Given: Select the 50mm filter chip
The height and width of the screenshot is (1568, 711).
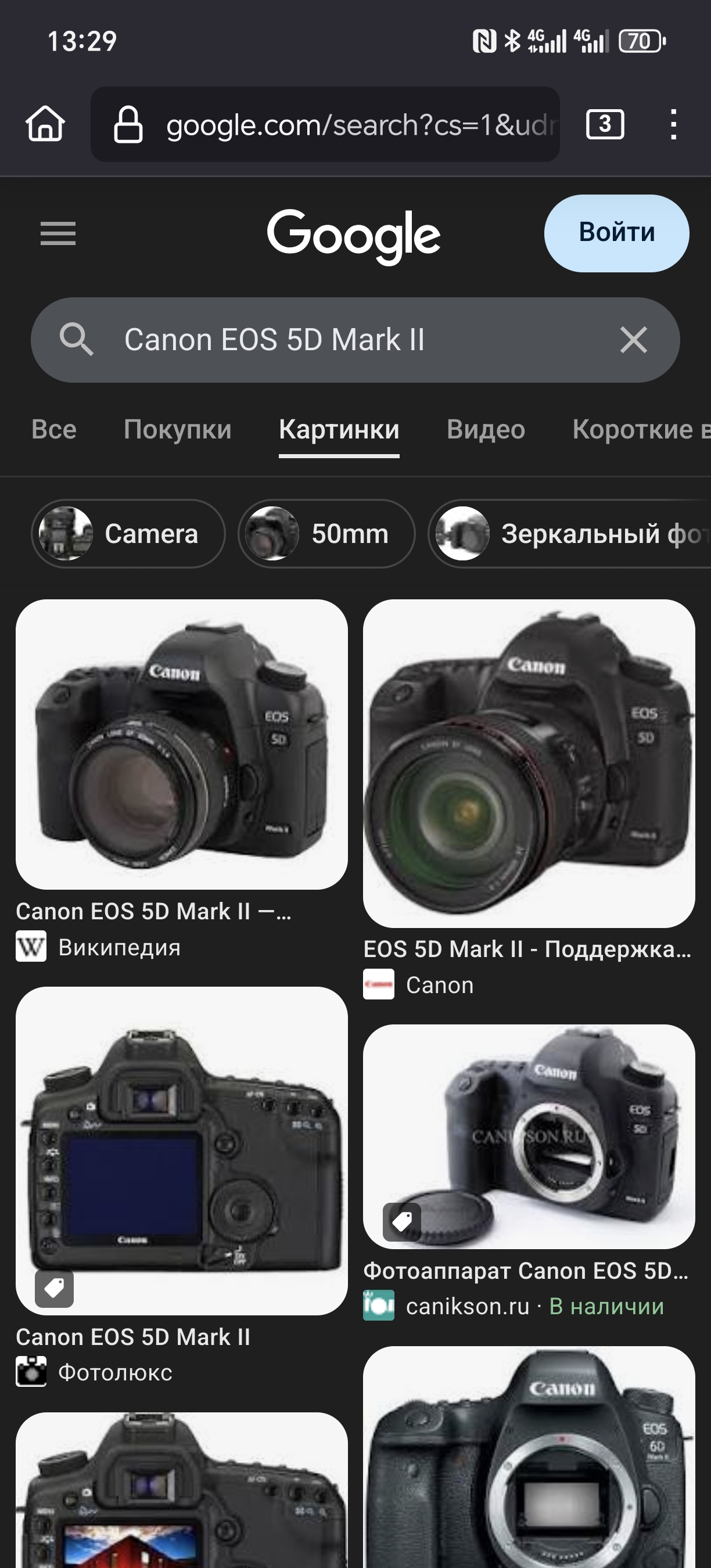Looking at the screenshot, I should (326, 534).
